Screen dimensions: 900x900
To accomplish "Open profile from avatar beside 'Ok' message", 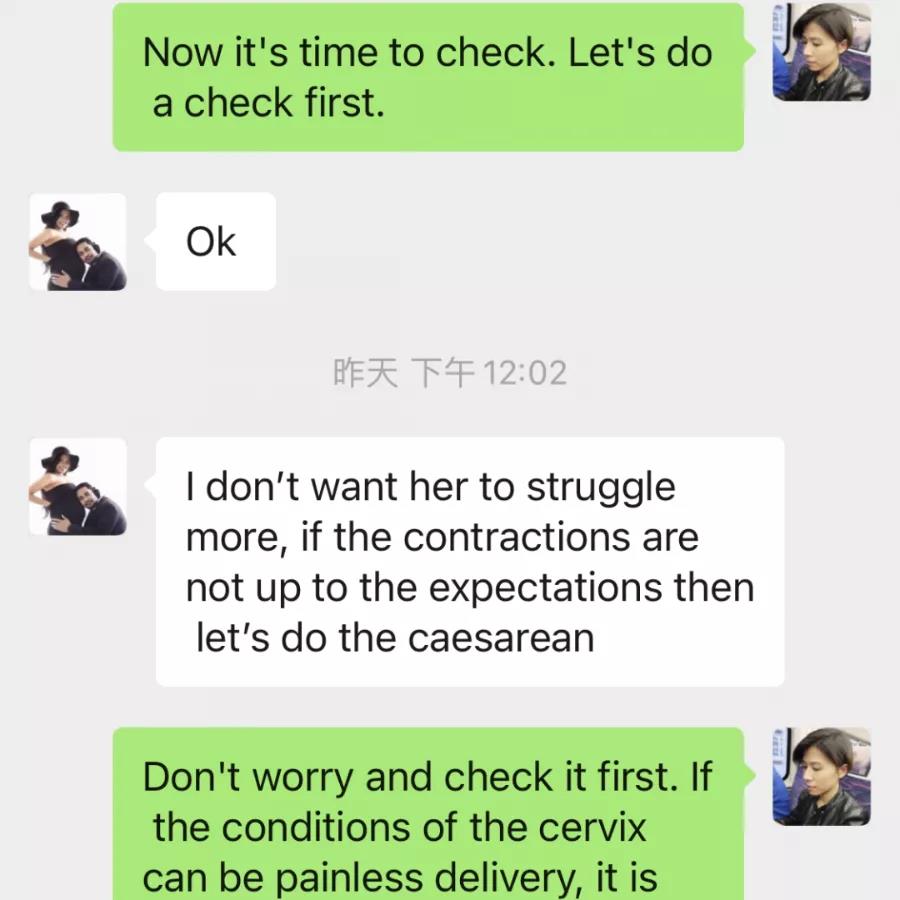I will point(78,242).
